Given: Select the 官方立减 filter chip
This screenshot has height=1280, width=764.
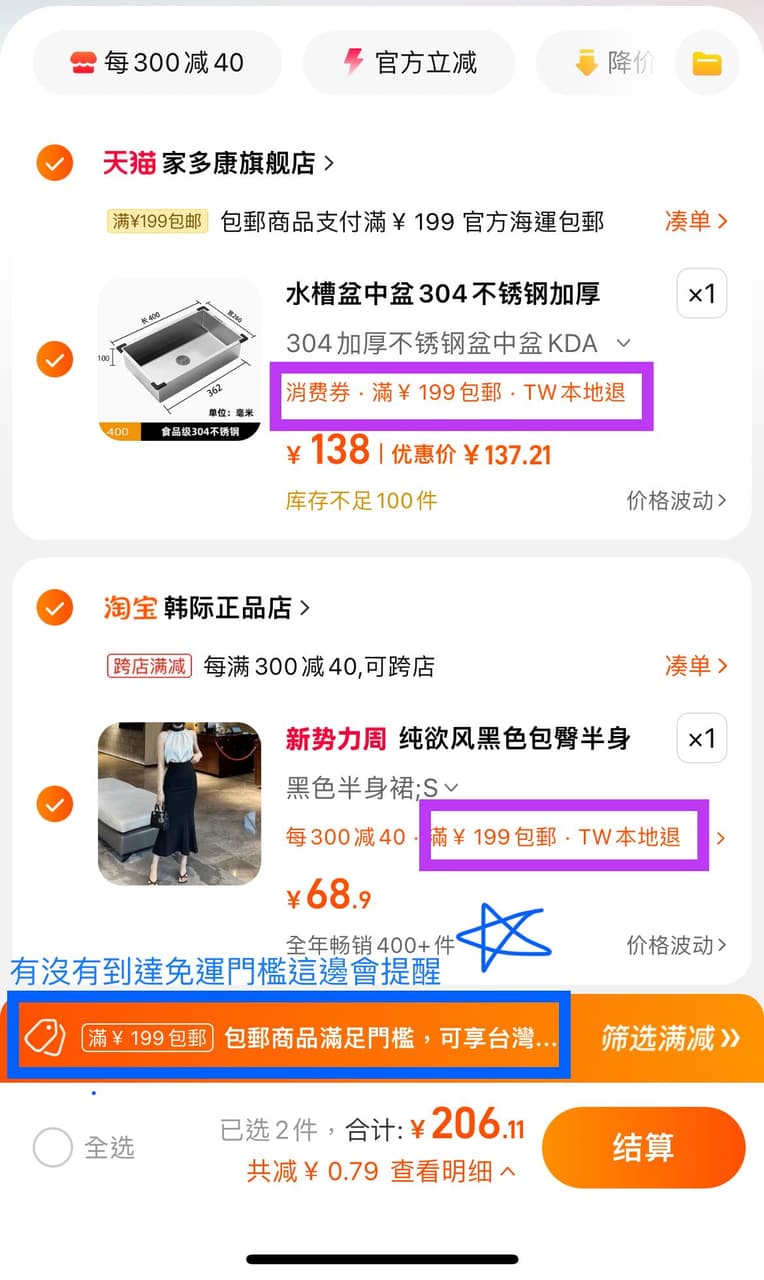Looking at the screenshot, I should point(409,63).
